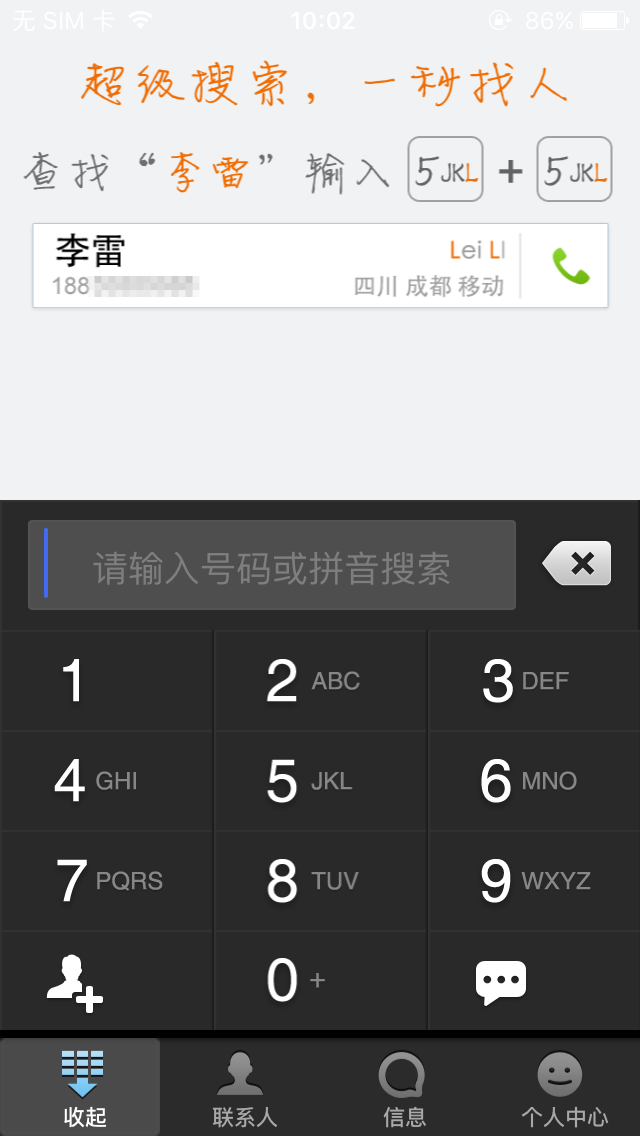Tap the 9 WXYZ key
Screen dimensions: 640x1136
(534, 880)
